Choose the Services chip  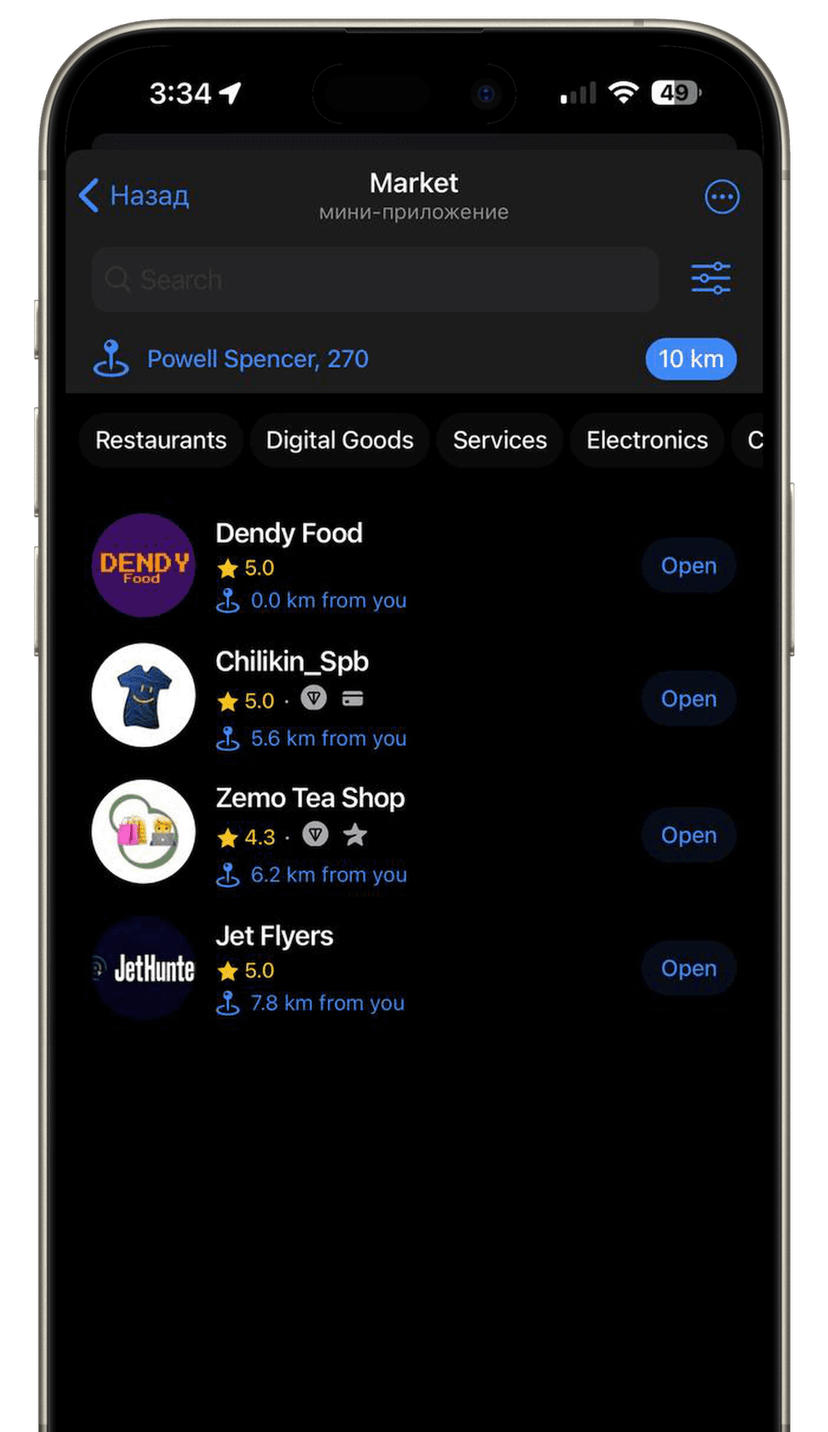499,440
